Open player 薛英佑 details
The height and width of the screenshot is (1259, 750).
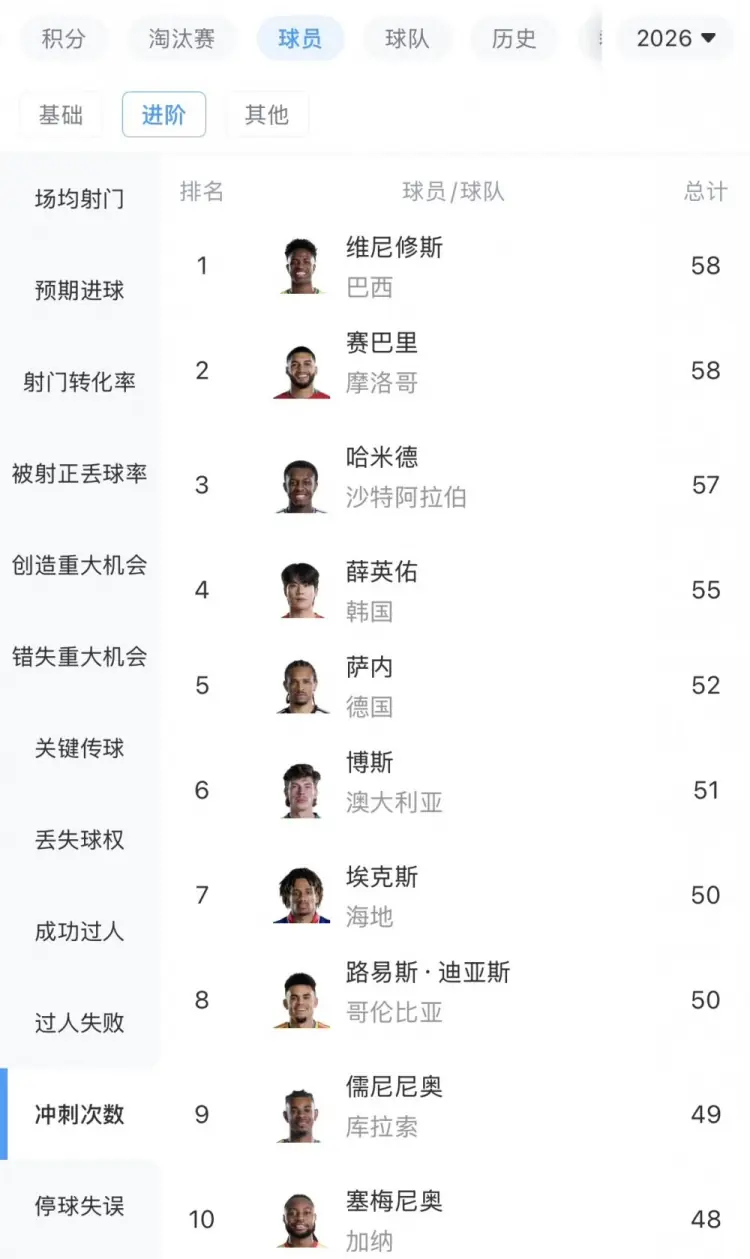point(455,590)
